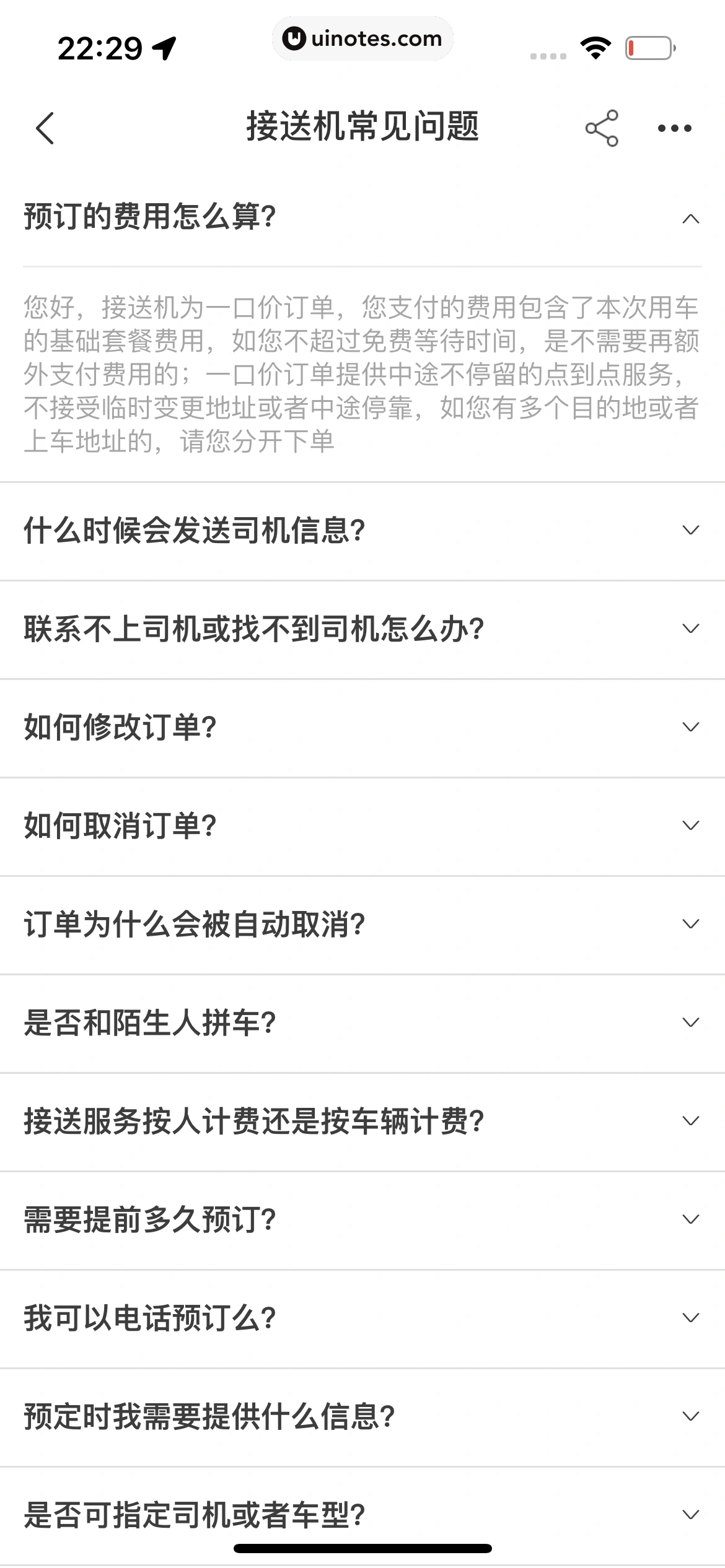
Task: Expand 是否可指定司机或者车型
Action: 690,1515
